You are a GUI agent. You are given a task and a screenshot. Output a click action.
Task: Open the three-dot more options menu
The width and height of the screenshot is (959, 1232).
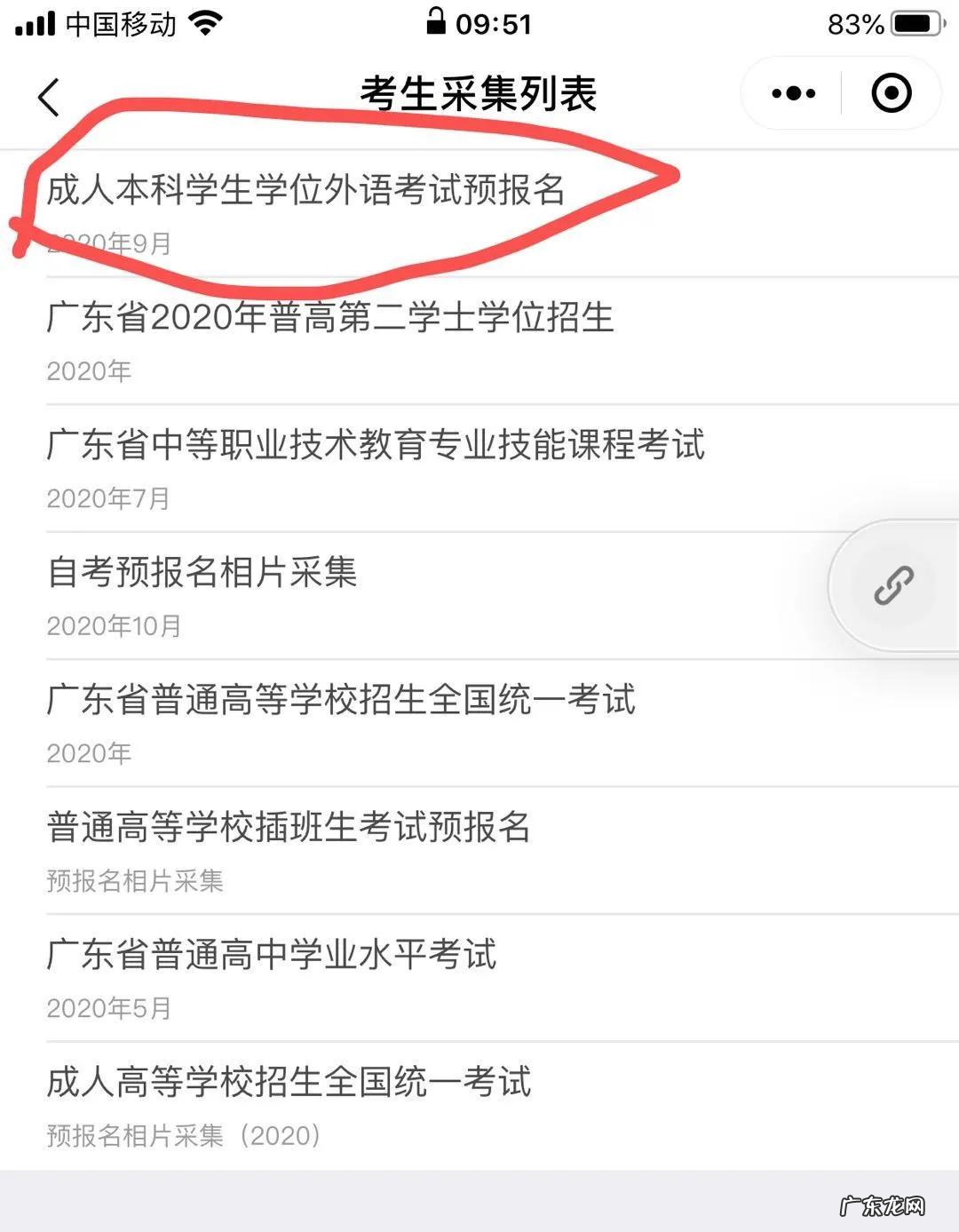pos(793,92)
